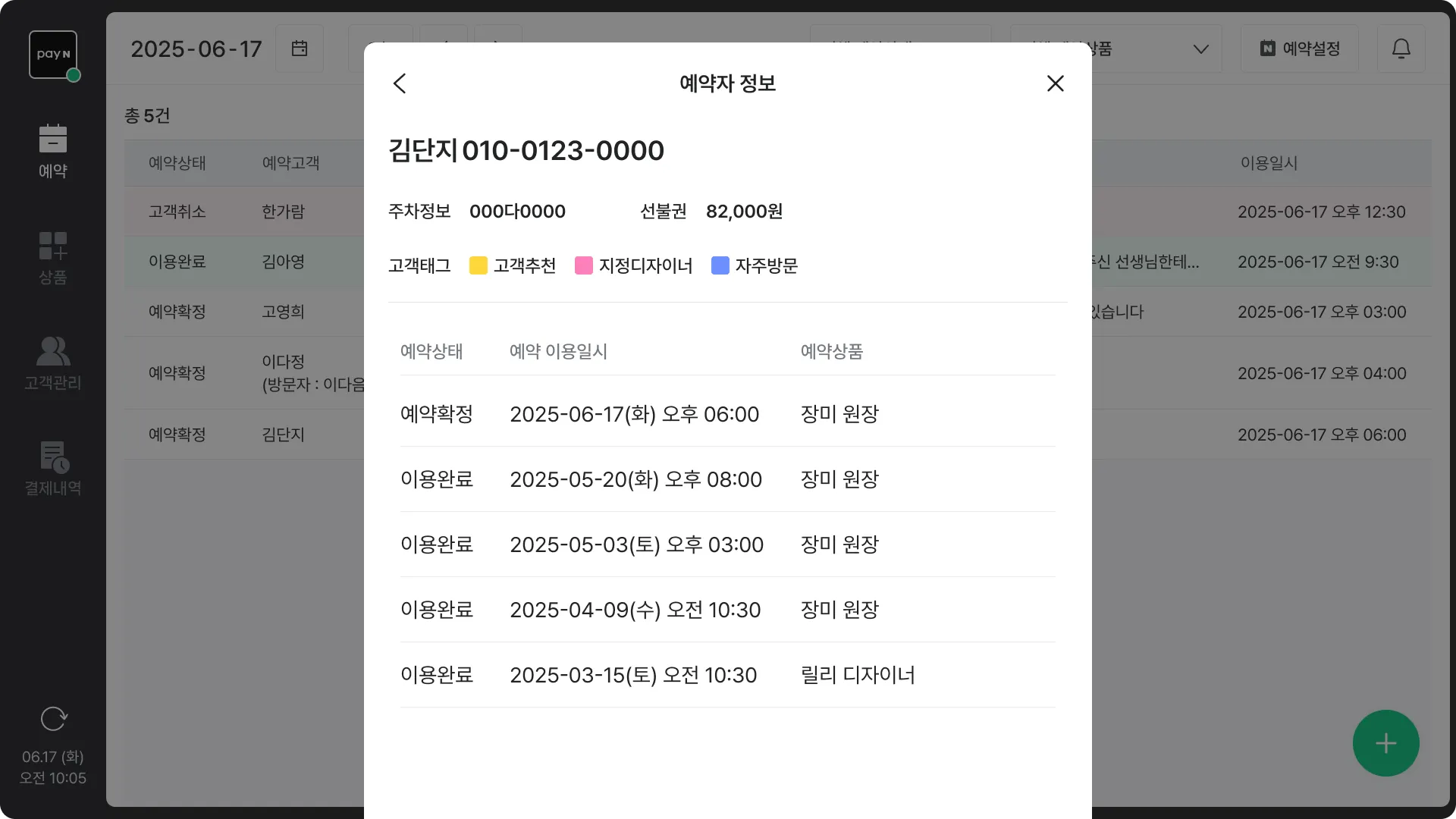
Task: Open the 결제내역 section
Action: coord(53,469)
